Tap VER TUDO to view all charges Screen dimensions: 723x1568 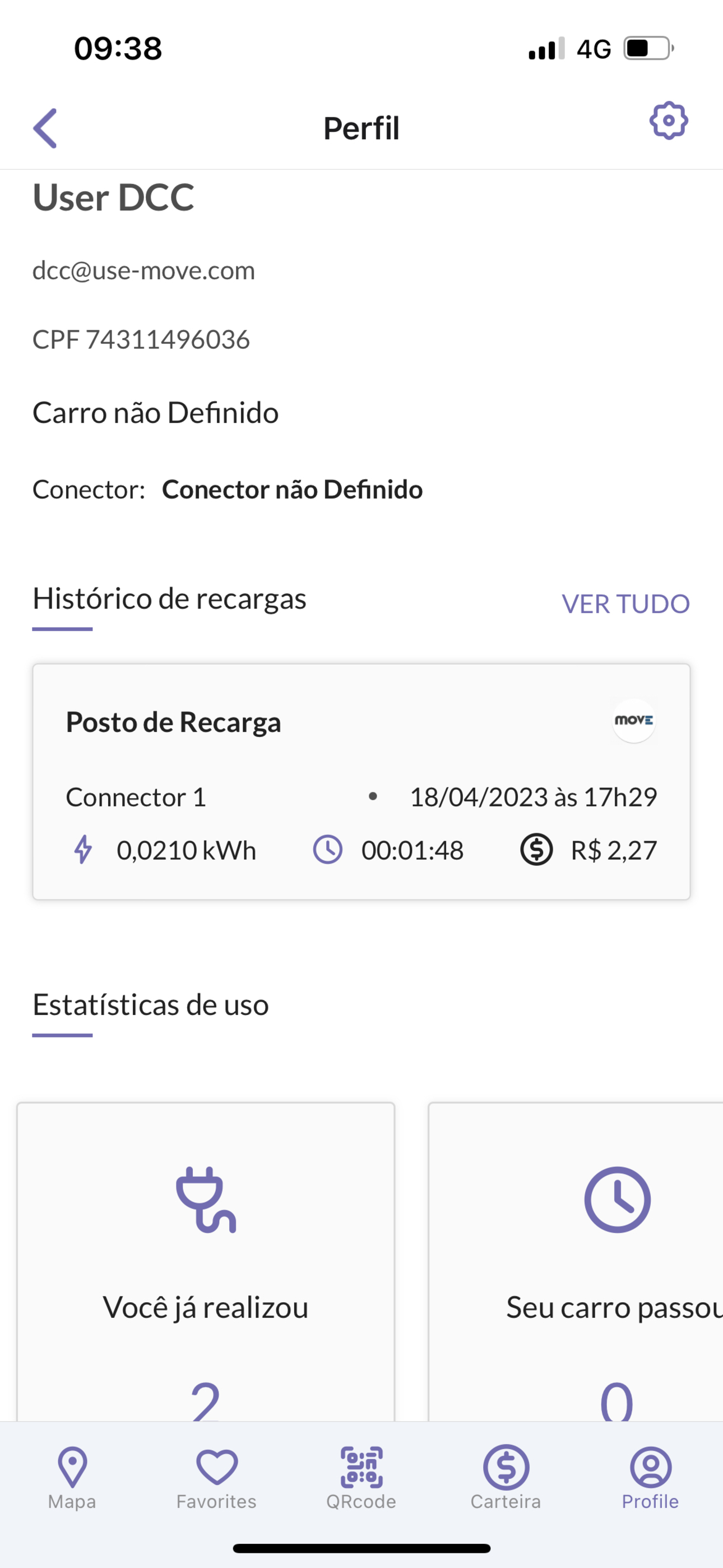625,604
